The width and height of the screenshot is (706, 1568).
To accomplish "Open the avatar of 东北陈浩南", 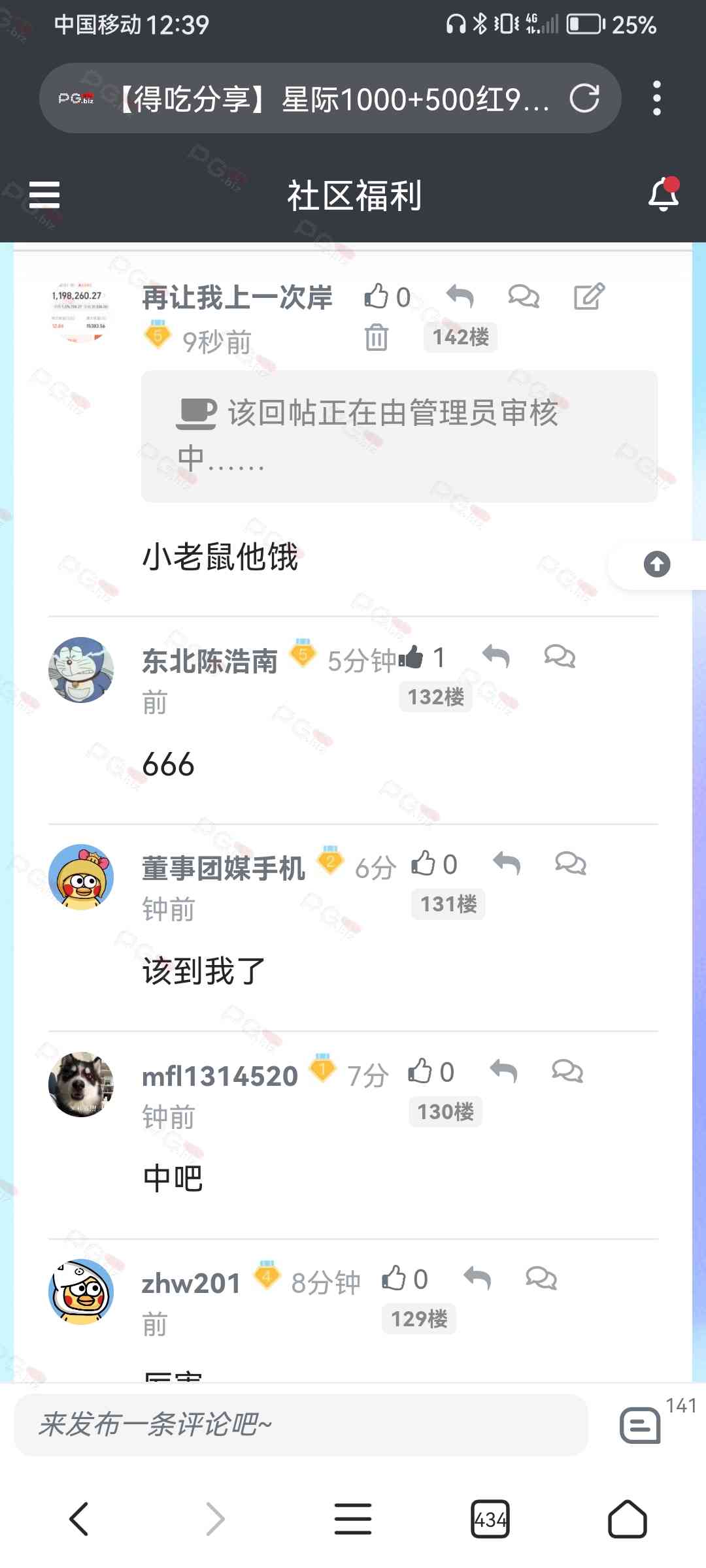I will click(x=81, y=670).
